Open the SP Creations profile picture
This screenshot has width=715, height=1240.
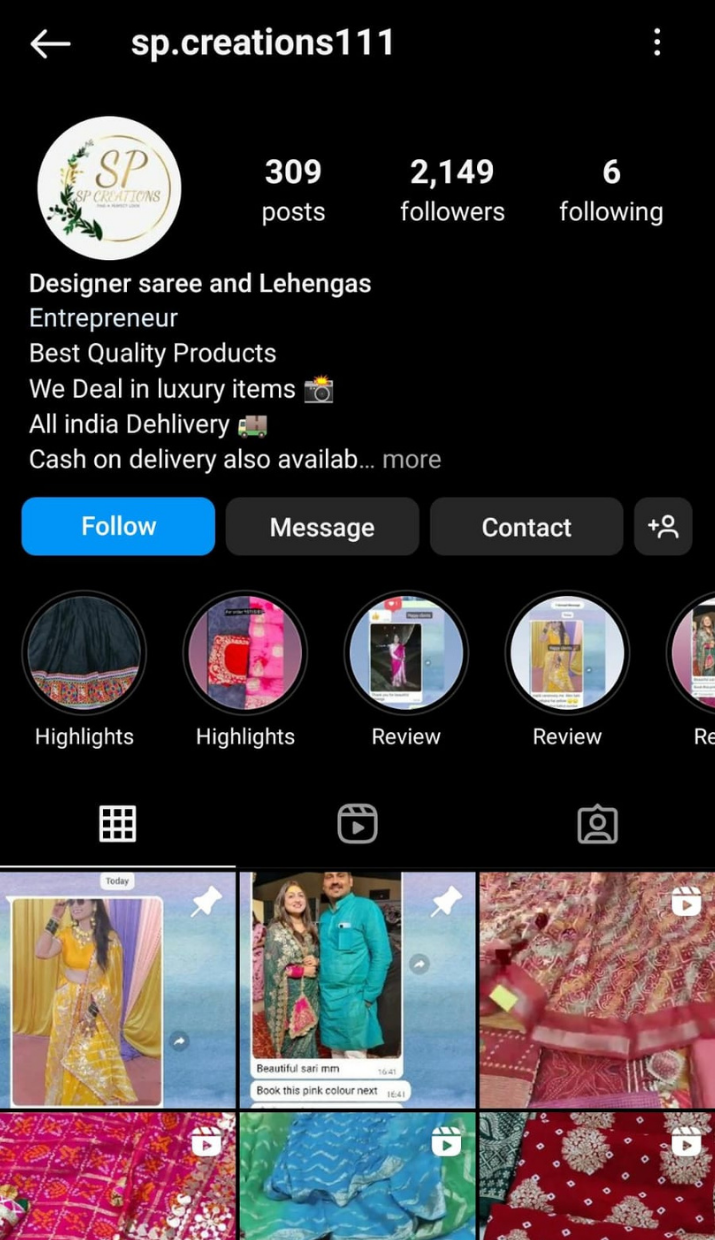[x=109, y=188]
